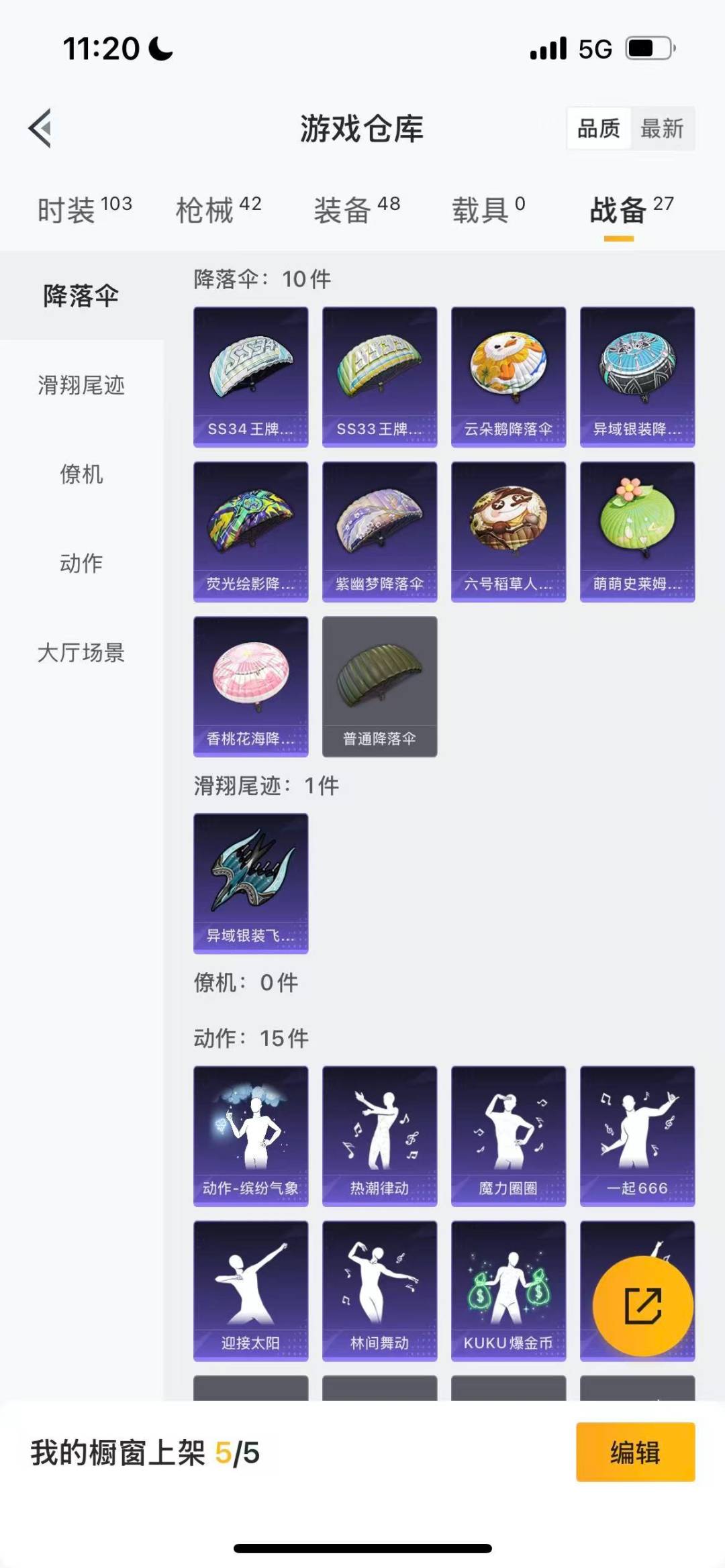Open the KUKU爆金币 emote

click(x=508, y=1291)
